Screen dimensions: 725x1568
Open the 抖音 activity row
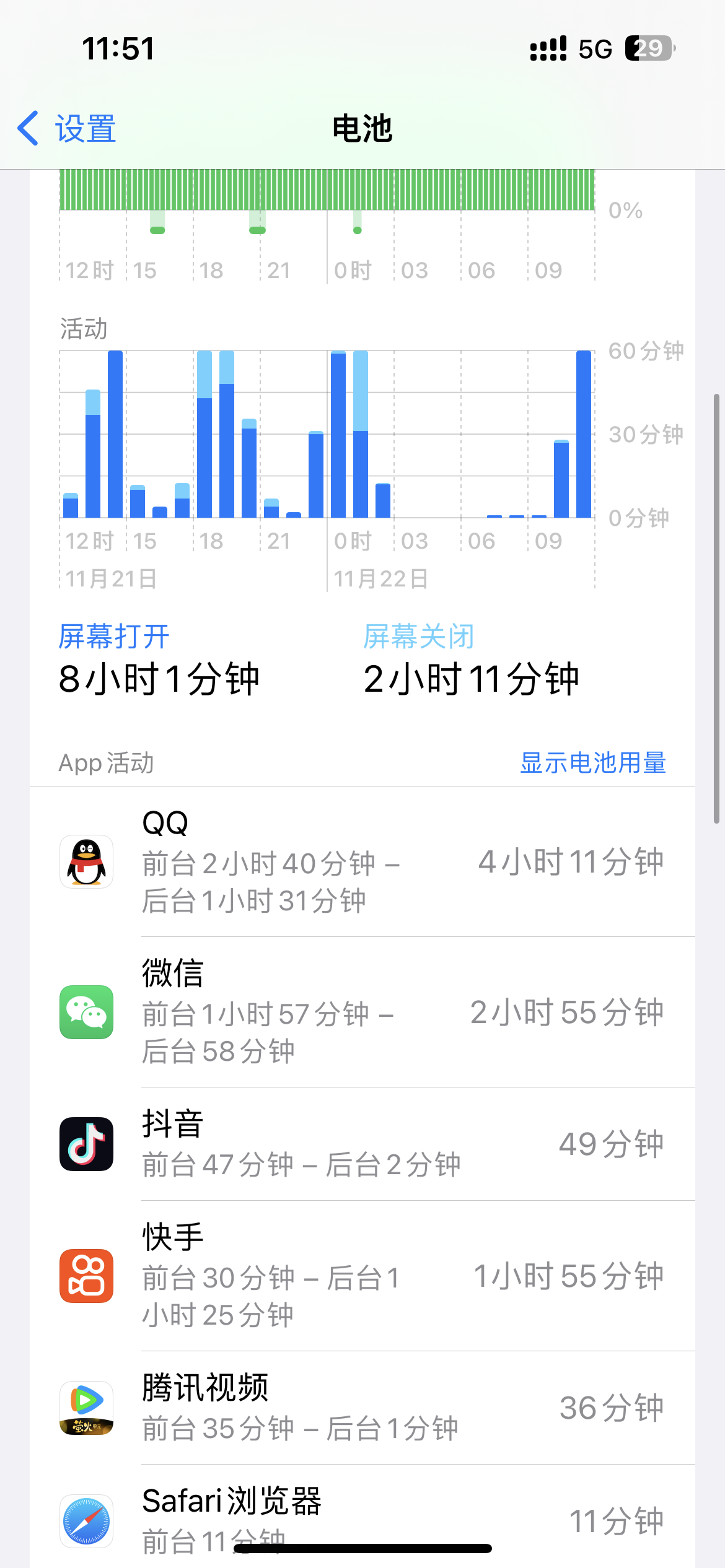click(362, 1144)
